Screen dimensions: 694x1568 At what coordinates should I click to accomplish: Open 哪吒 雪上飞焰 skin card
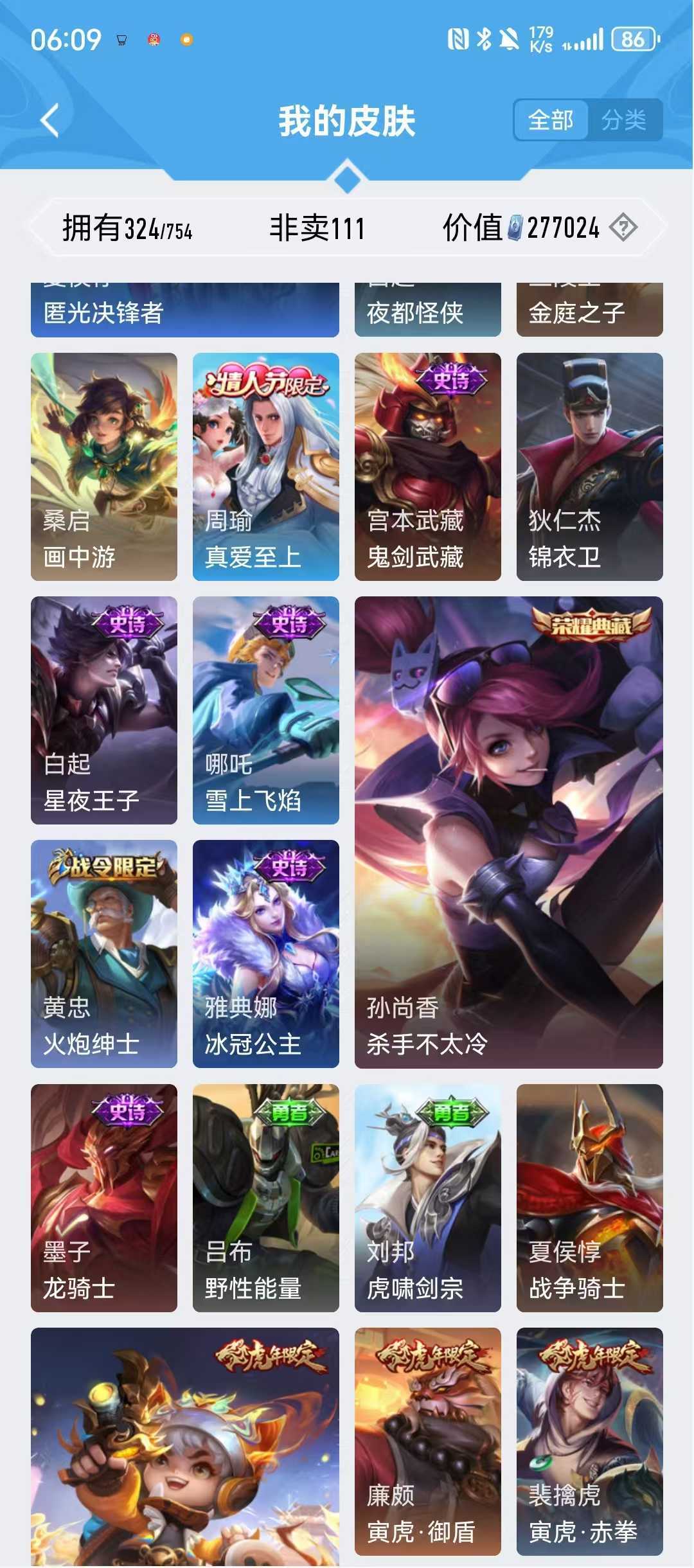click(x=265, y=710)
